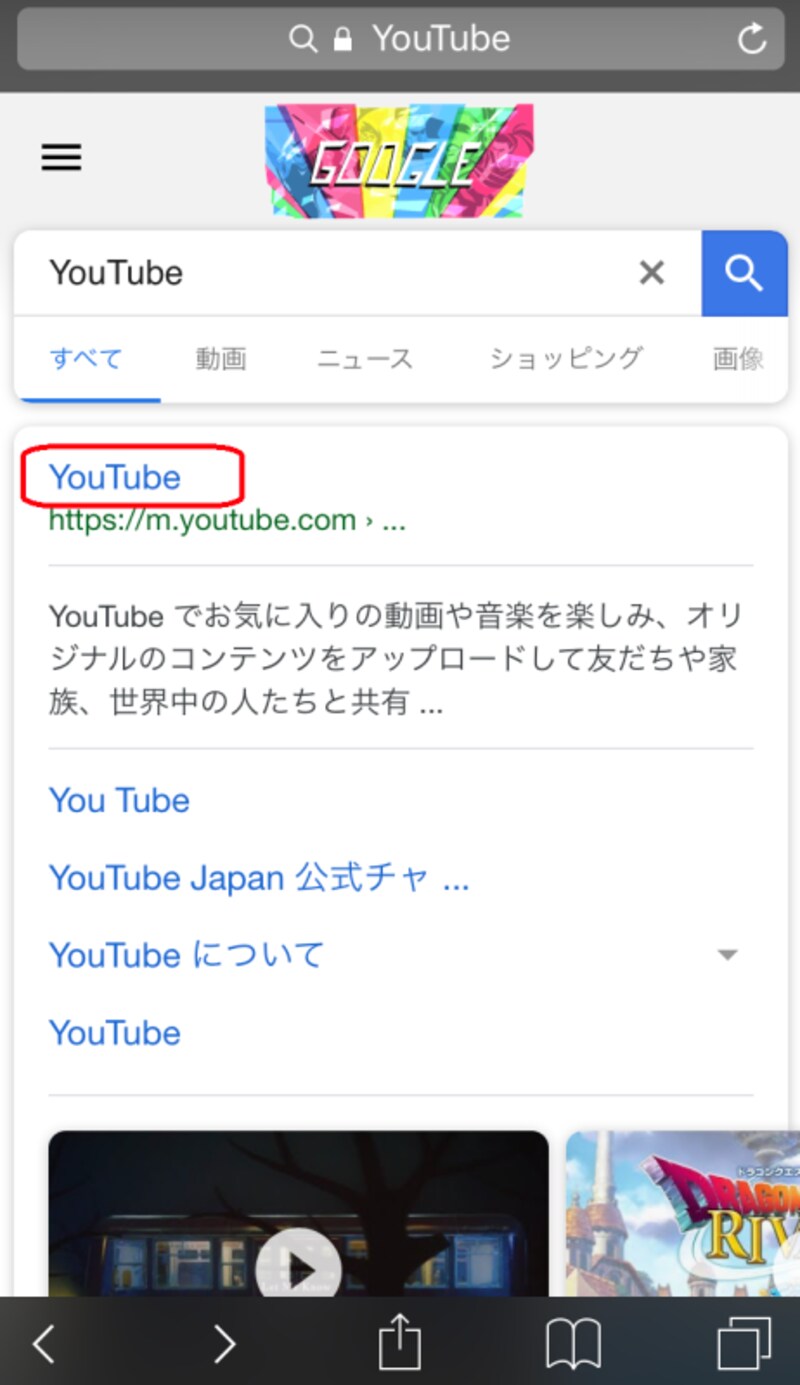Clear the search query text
The height and width of the screenshot is (1385, 800).
click(x=652, y=272)
